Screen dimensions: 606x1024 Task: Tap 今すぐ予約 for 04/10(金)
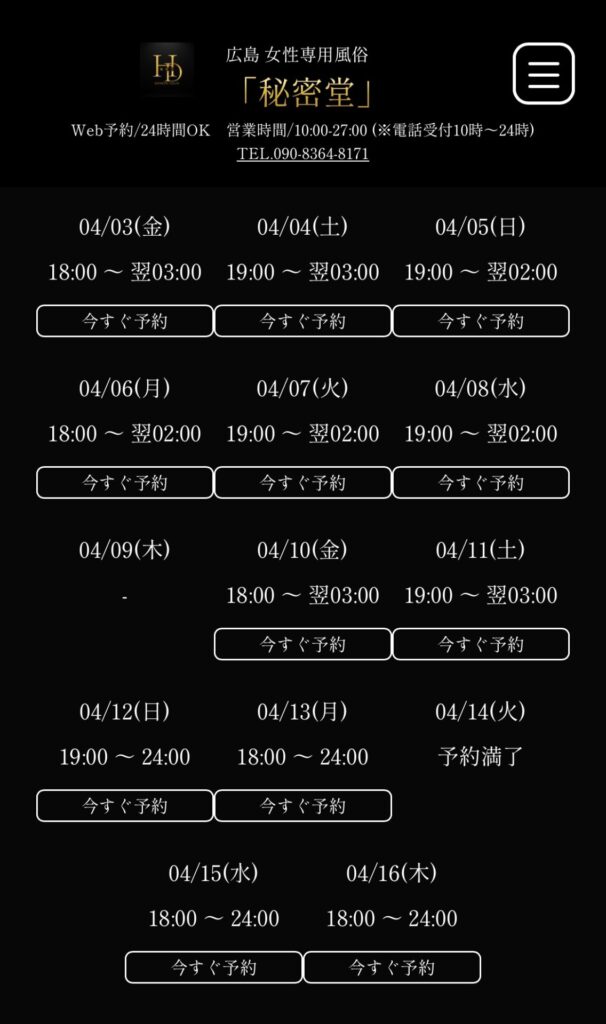(x=303, y=644)
